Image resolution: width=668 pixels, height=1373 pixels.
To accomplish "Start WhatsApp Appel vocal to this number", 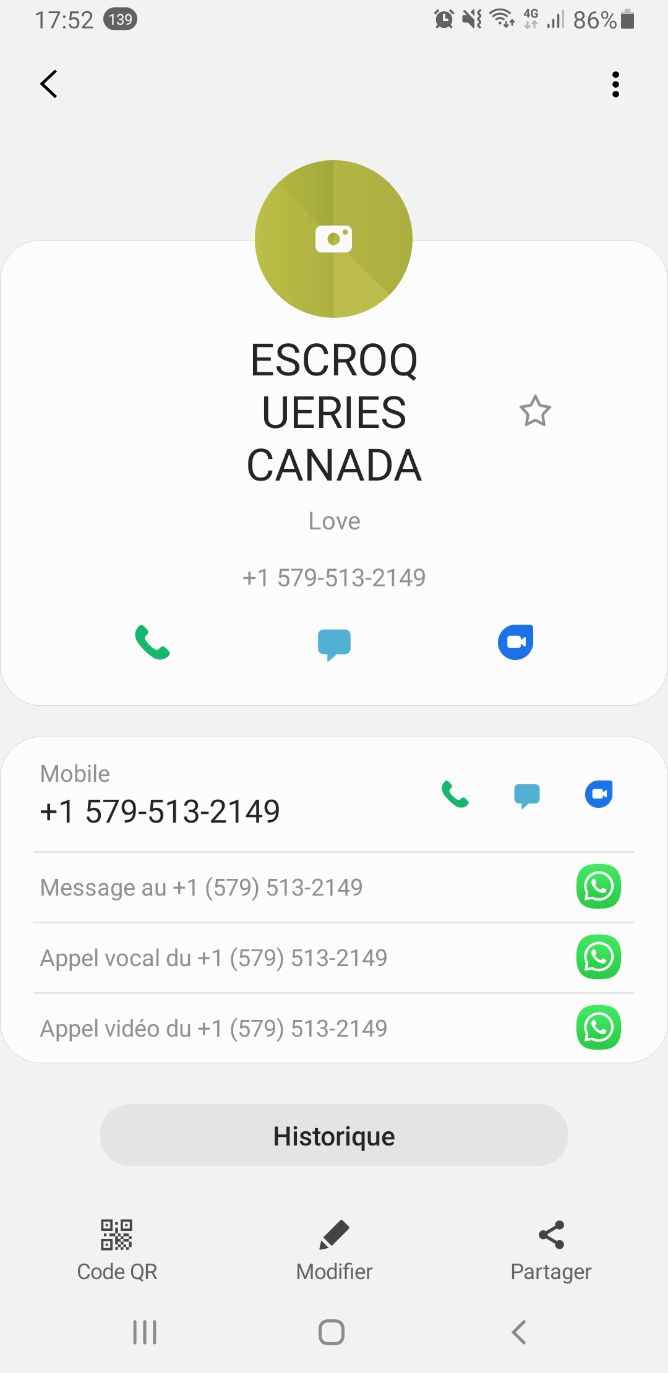I will pyautogui.click(x=334, y=958).
